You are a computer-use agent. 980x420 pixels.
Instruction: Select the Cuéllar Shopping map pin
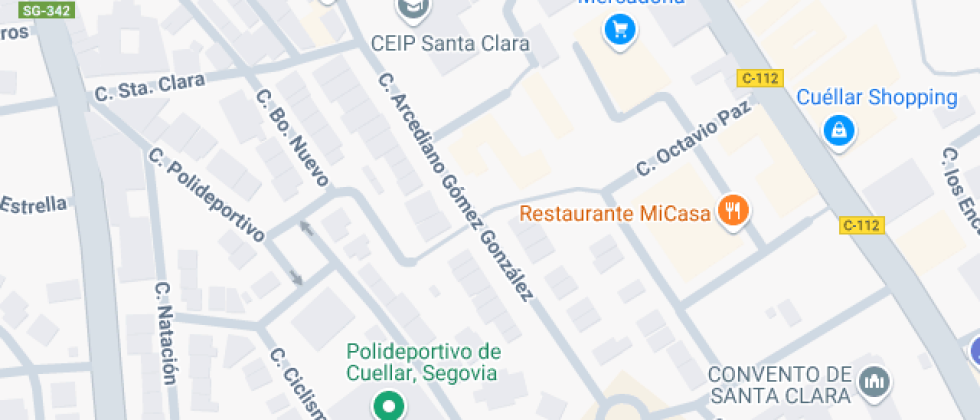pyautogui.click(x=838, y=128)
